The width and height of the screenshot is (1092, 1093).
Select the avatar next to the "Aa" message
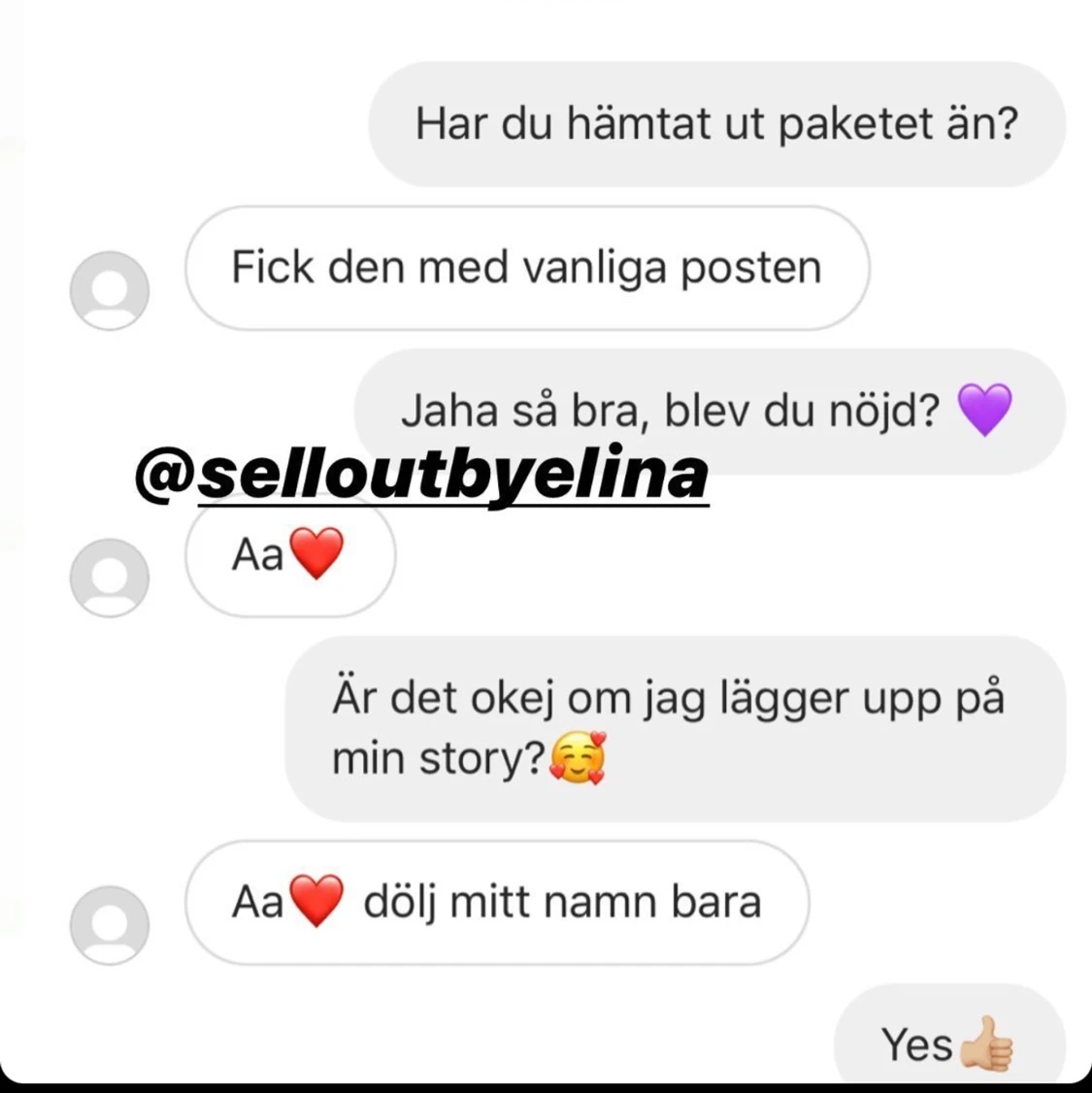[110, 577]
